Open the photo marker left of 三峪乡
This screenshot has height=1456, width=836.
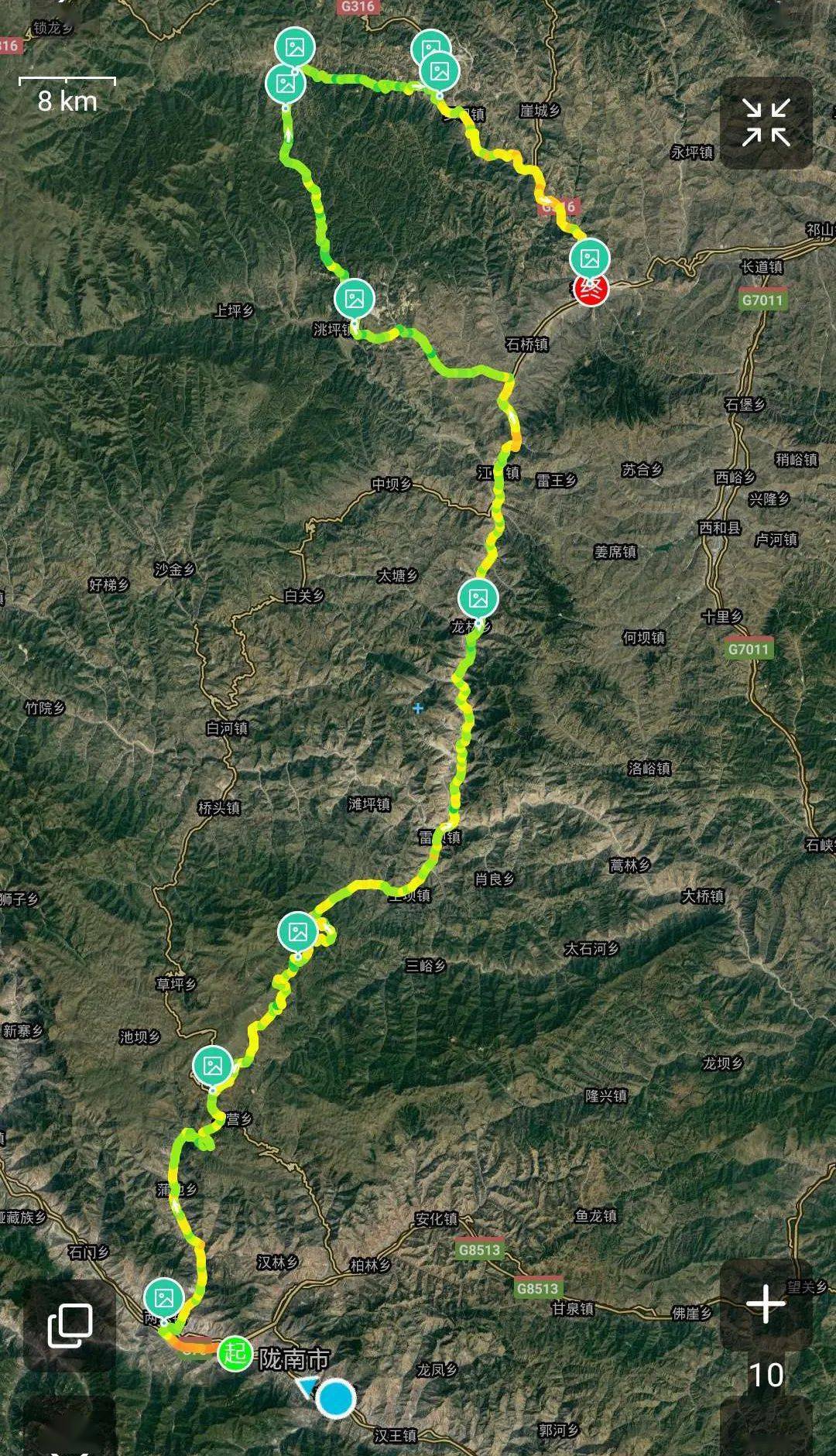click(298, 933)
